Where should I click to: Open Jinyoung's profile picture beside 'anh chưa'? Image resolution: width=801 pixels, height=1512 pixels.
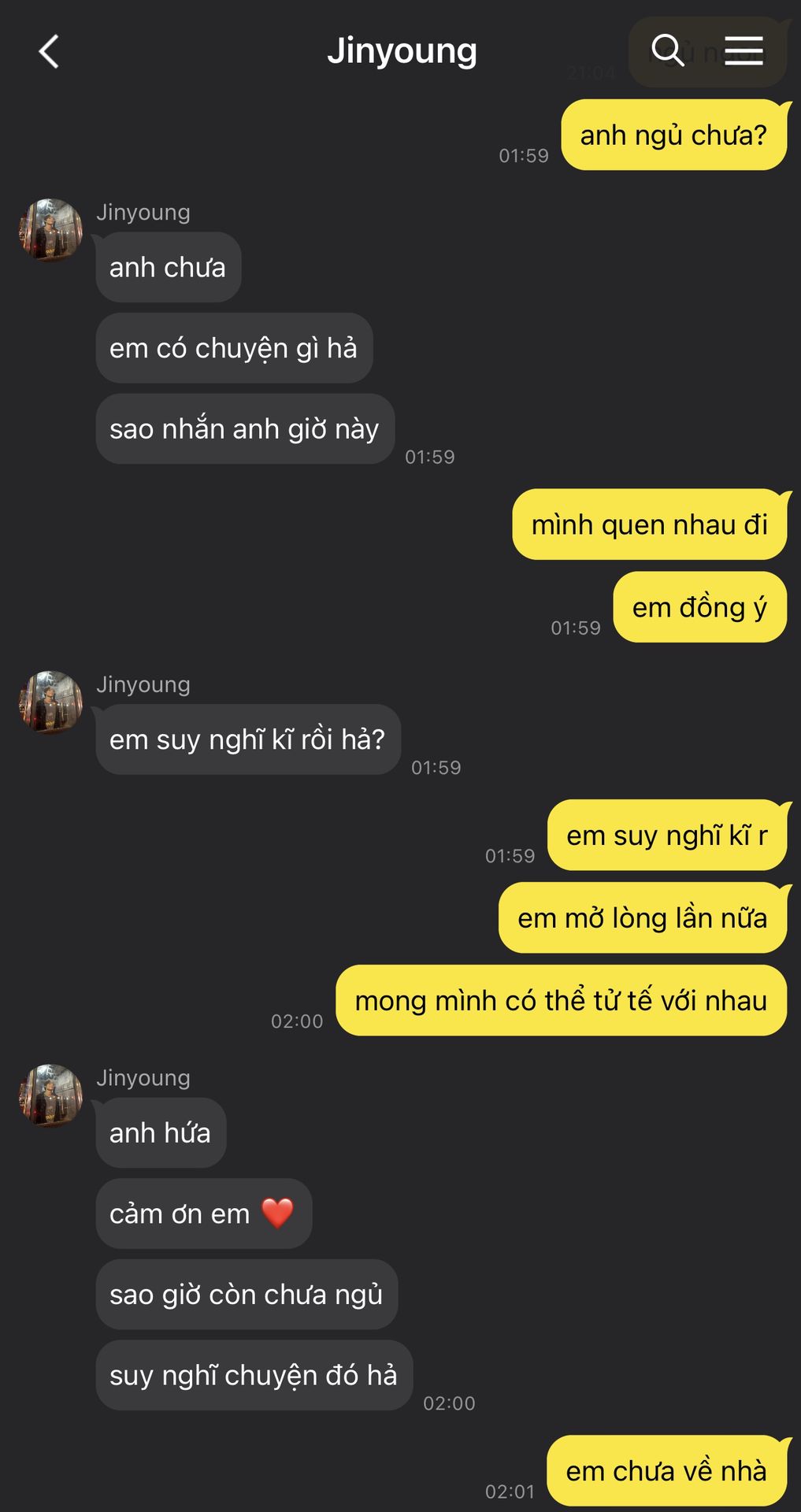pyautogui.click(x=51, y=230)
